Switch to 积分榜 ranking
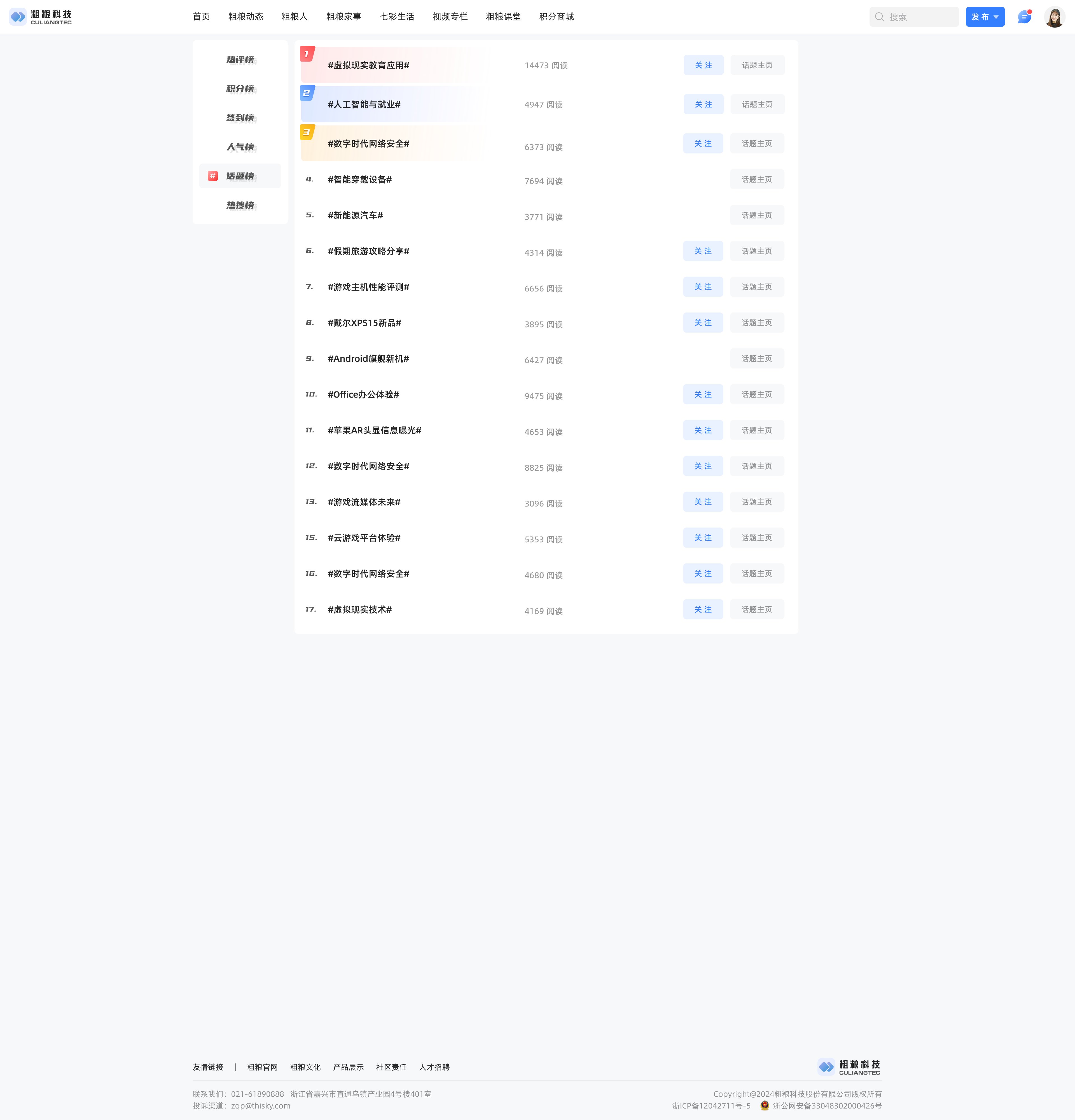Image resolution: width=1075 pixels, height=1120 pixels. [x=240, y=88]
